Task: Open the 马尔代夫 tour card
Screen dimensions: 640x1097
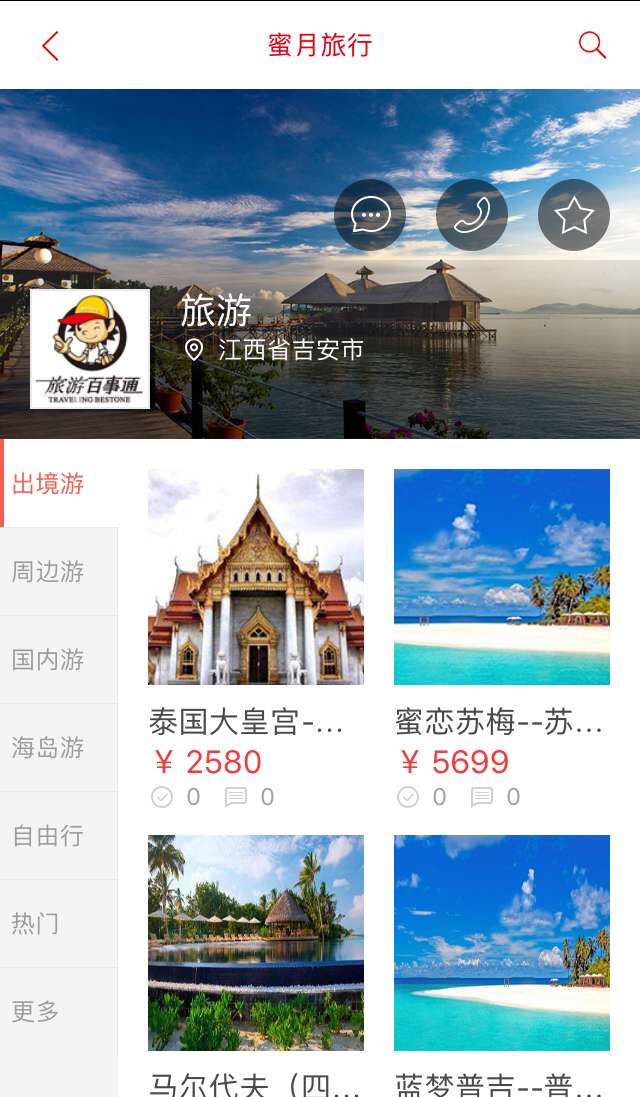Action: tap(256, 965)
